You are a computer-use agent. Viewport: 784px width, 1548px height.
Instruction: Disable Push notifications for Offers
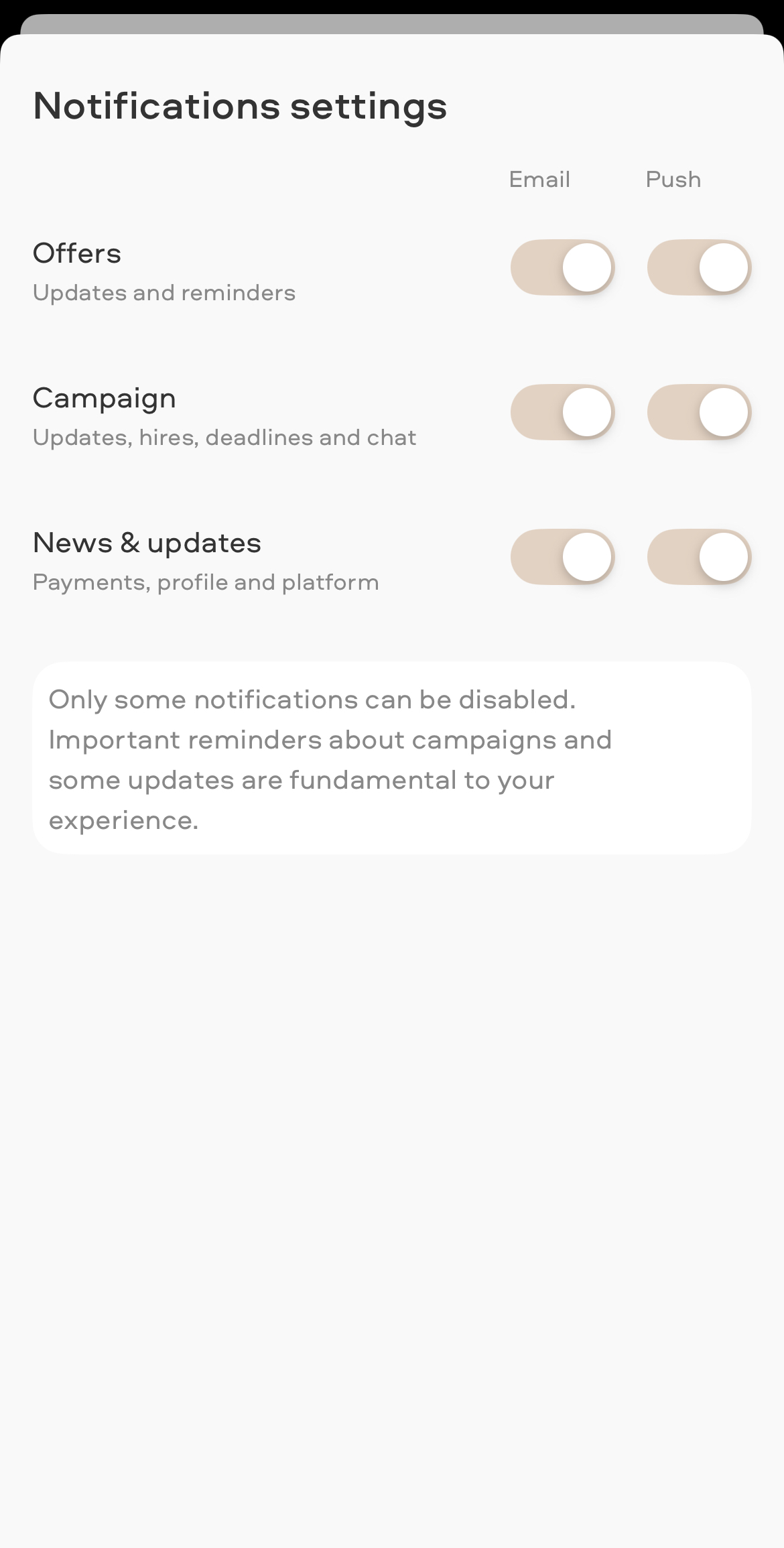699,267
